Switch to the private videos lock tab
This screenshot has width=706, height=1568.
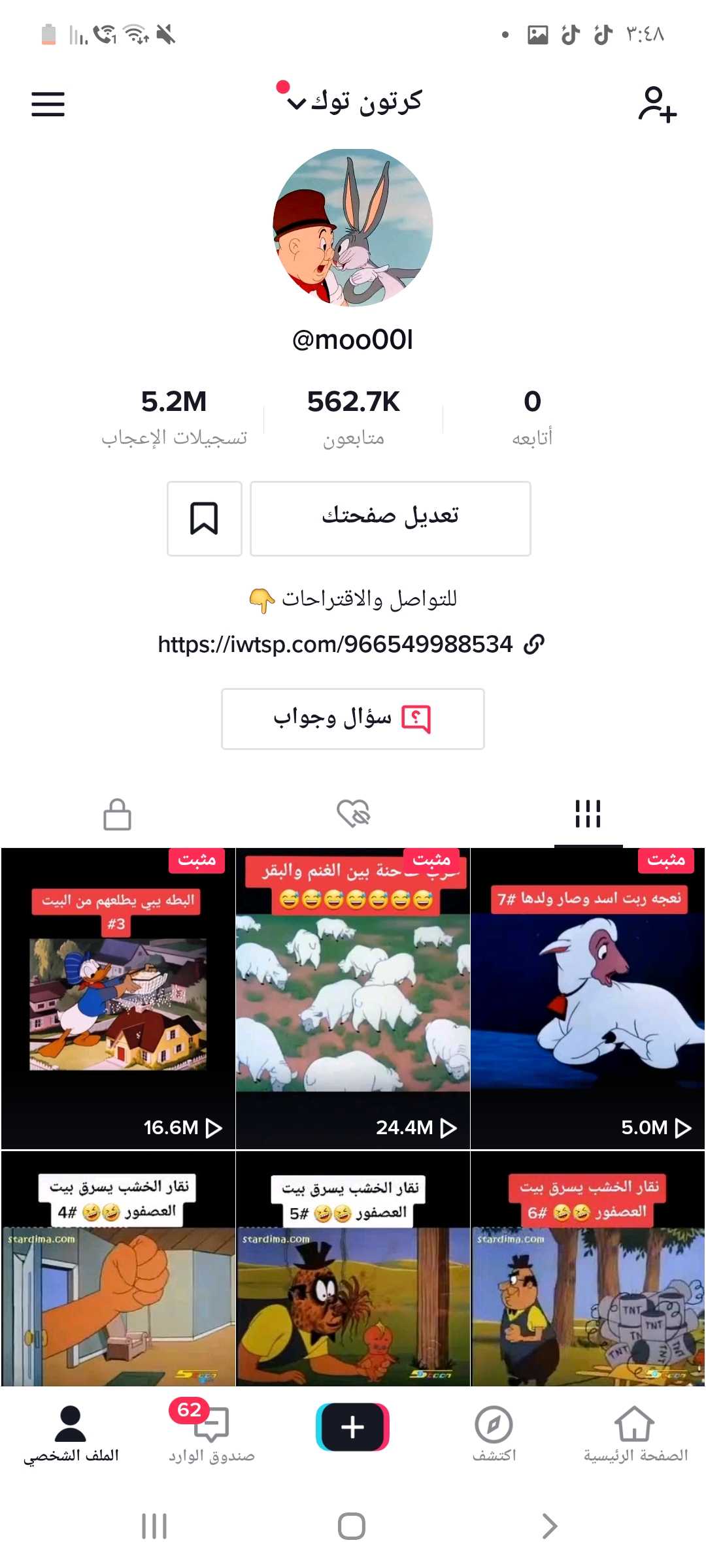coord(118,814)
